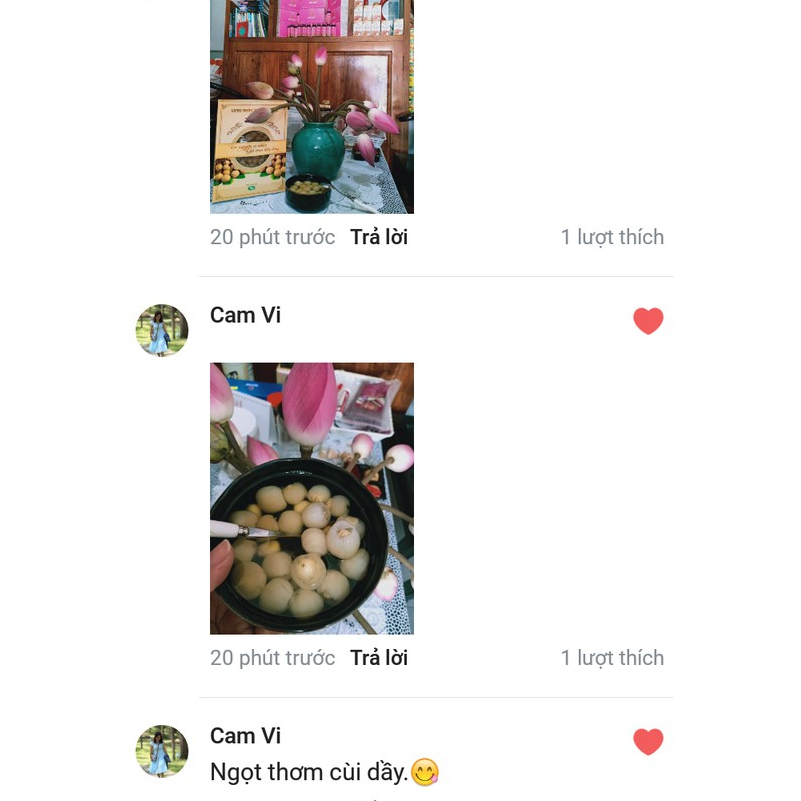Reply to the lotus seed bowl photo comment
Screen dimensions: 801x801
click(379, 658)
